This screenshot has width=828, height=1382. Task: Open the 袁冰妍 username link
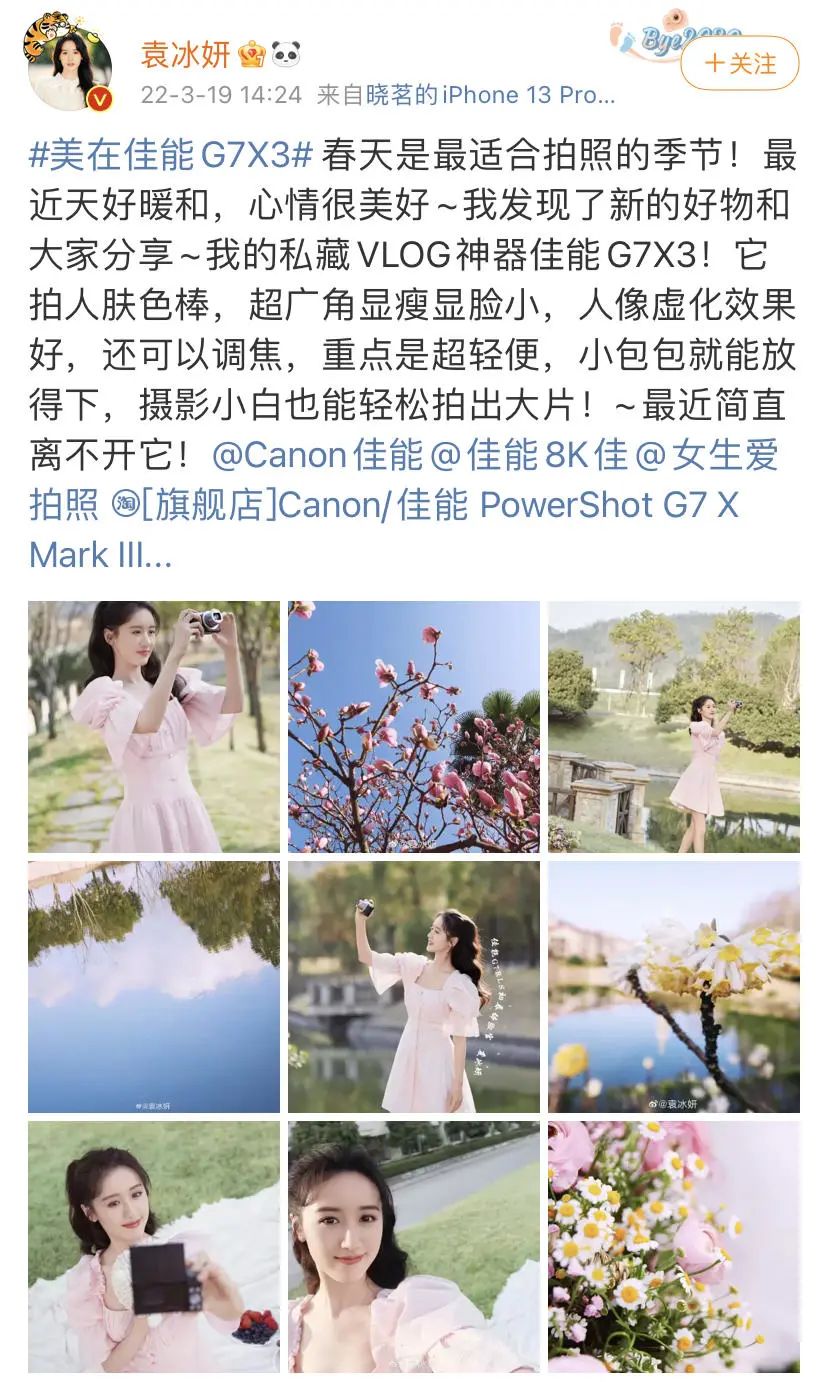coord(186,54)
